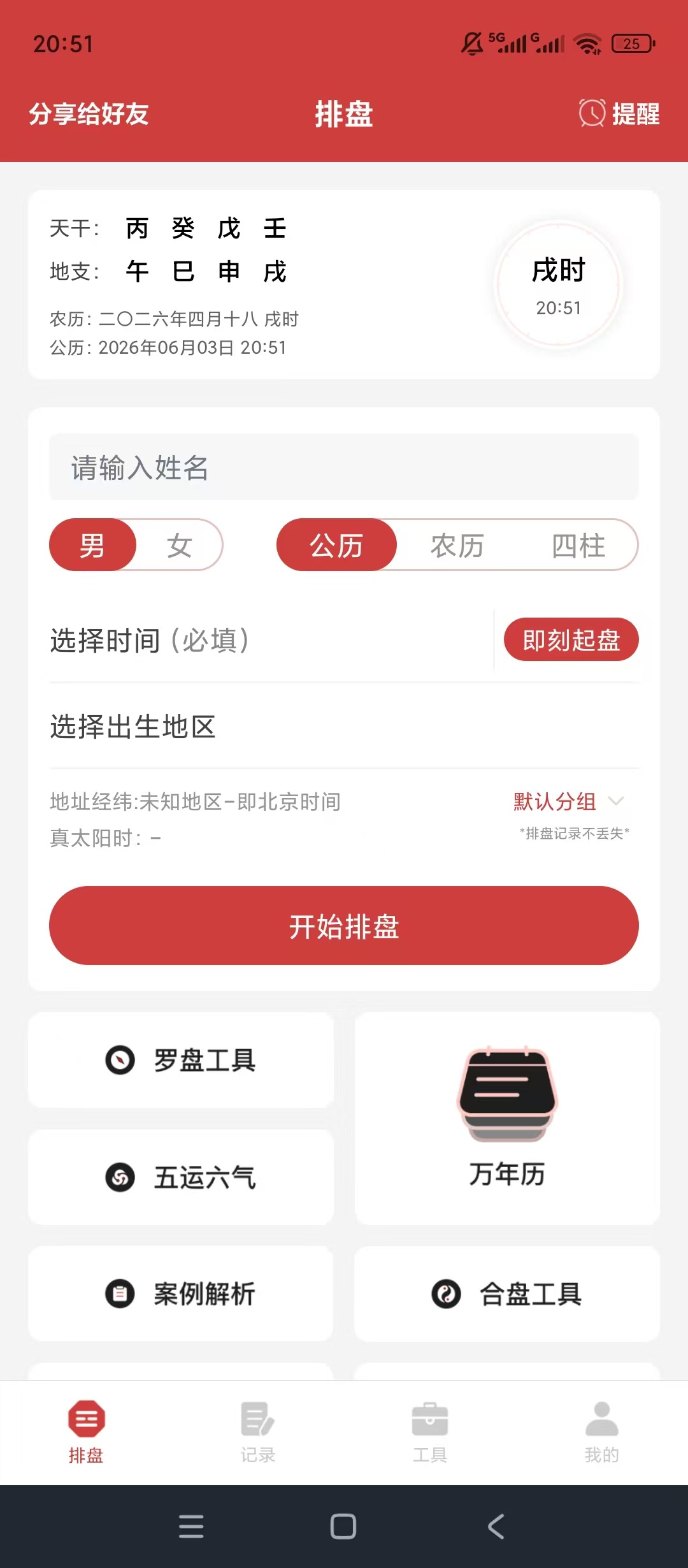The height and width of the screenshot is (1568, 688).
Task: Open the 万年历 calendar card
Action: [507, 1119]
